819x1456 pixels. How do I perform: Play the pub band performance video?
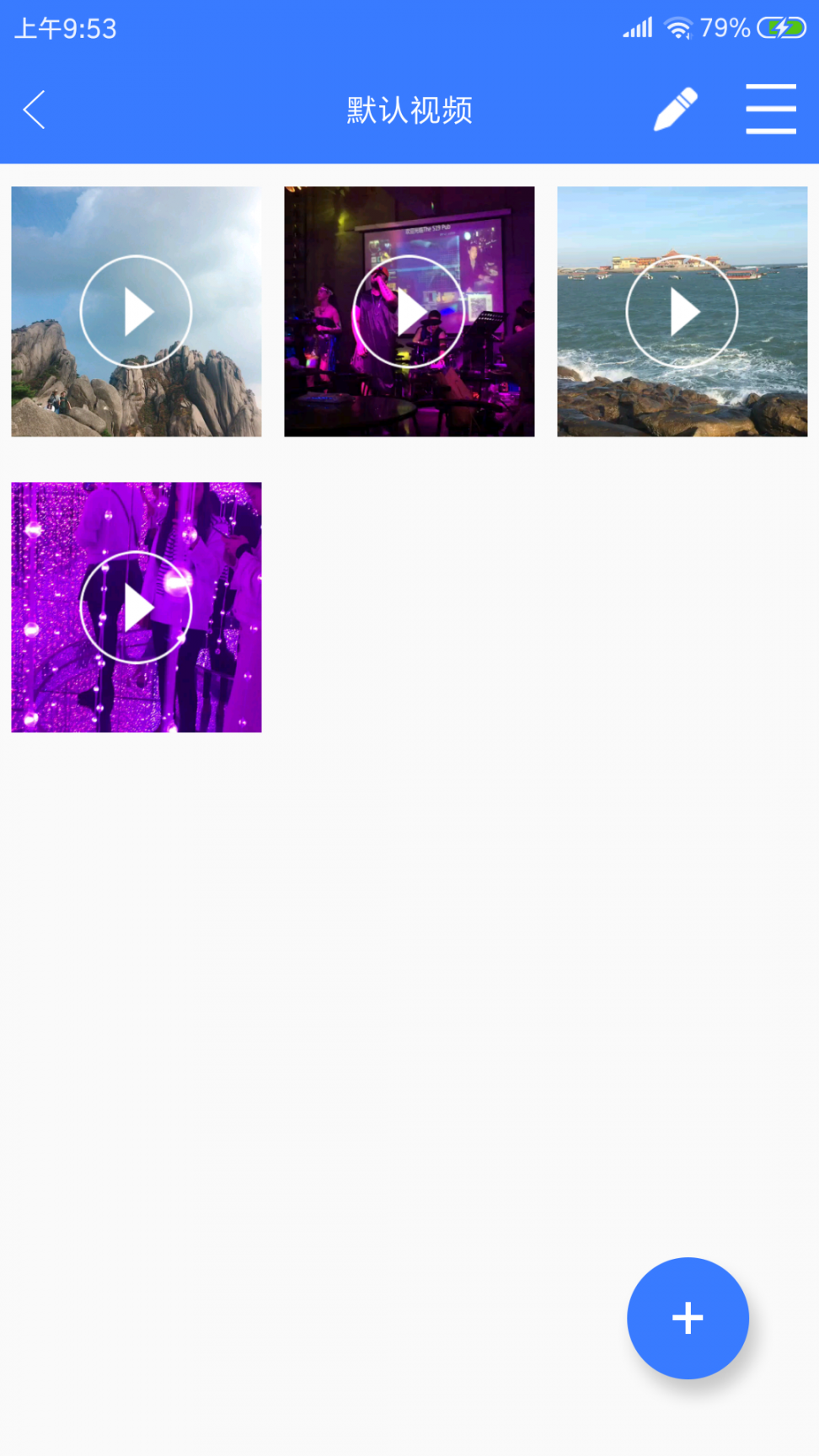coord(409,312)
